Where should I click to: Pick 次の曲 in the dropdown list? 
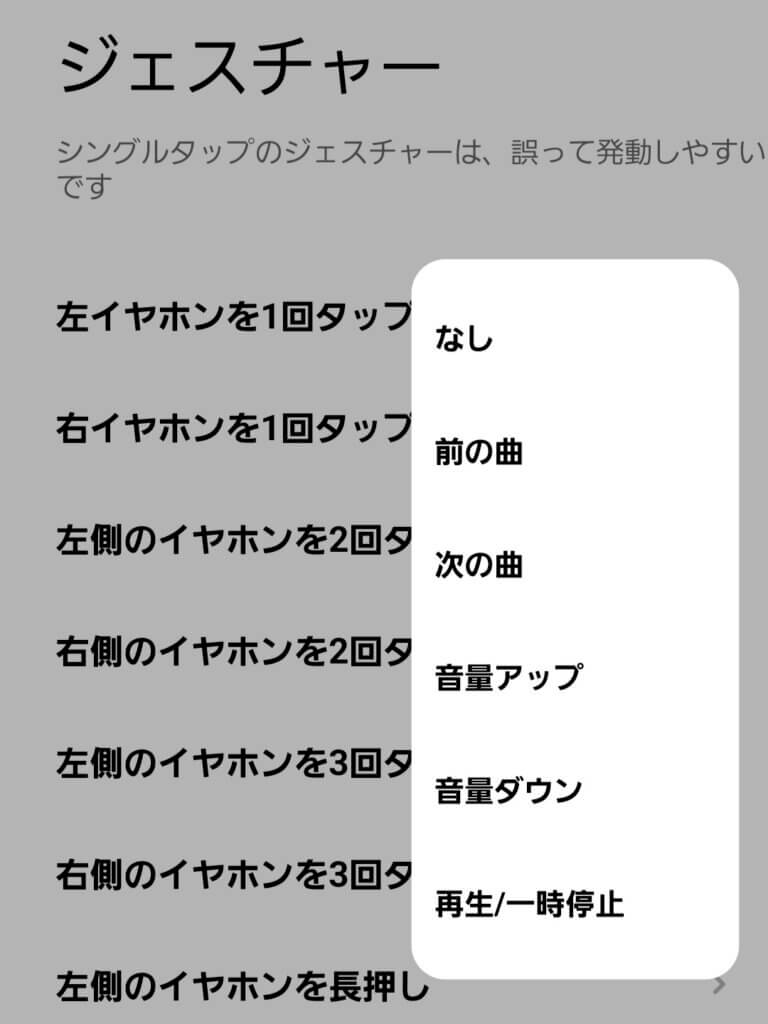click(479, 565)
